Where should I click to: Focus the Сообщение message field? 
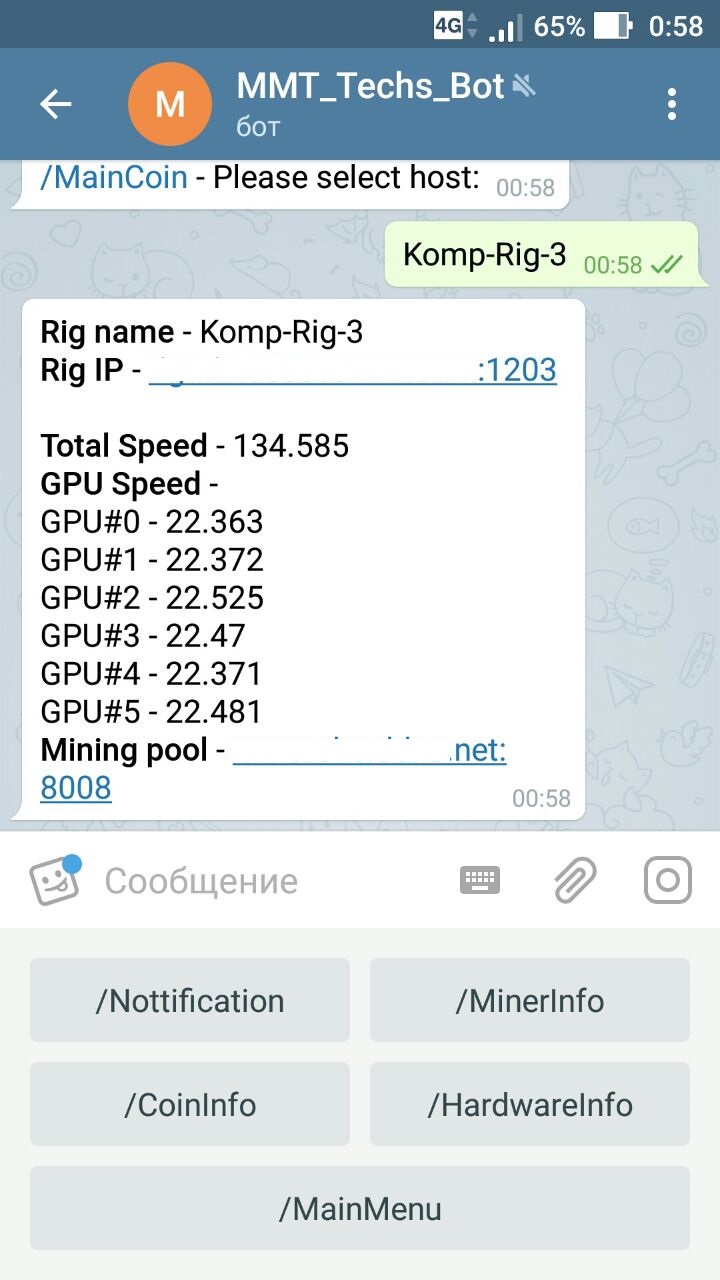tap(270, 881)
